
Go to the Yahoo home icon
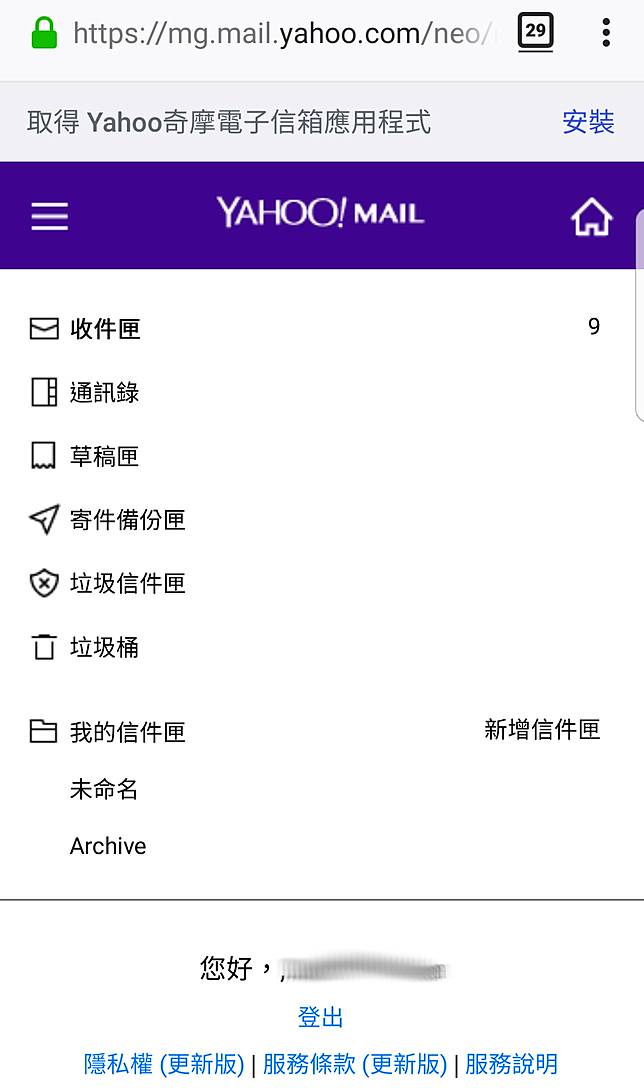click(591, 217)
